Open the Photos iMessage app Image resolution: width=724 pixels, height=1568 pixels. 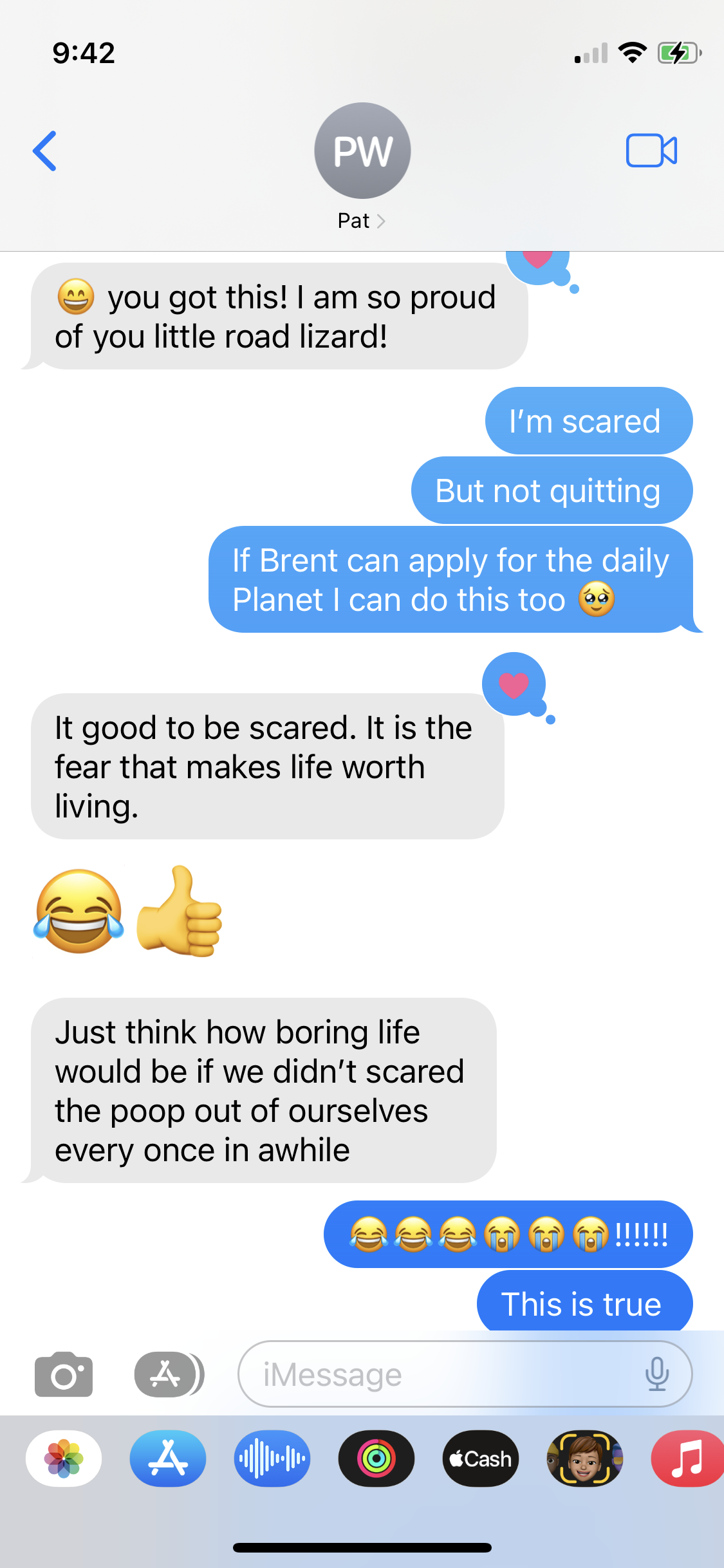tap(64, 1459)
